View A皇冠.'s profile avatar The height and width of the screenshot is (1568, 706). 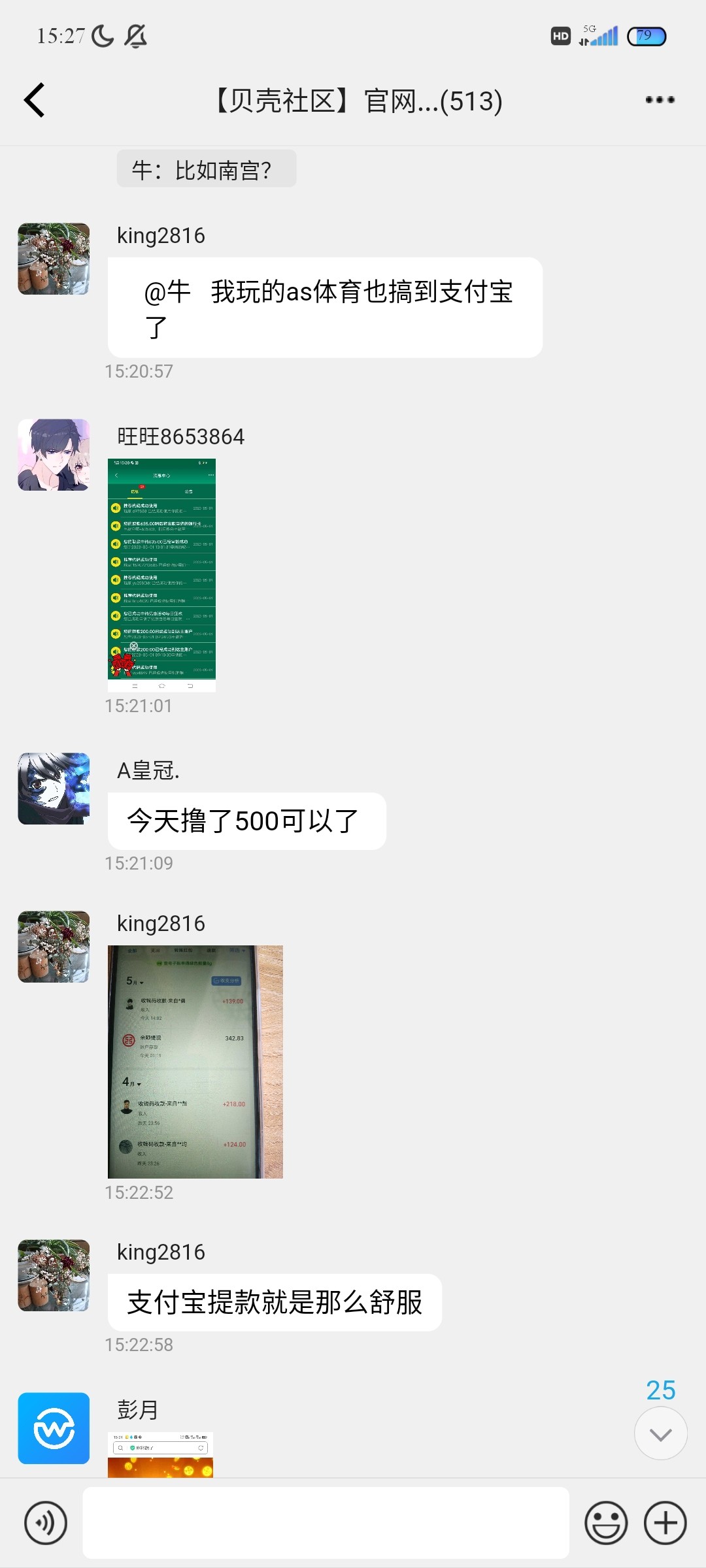coord(54,789)
